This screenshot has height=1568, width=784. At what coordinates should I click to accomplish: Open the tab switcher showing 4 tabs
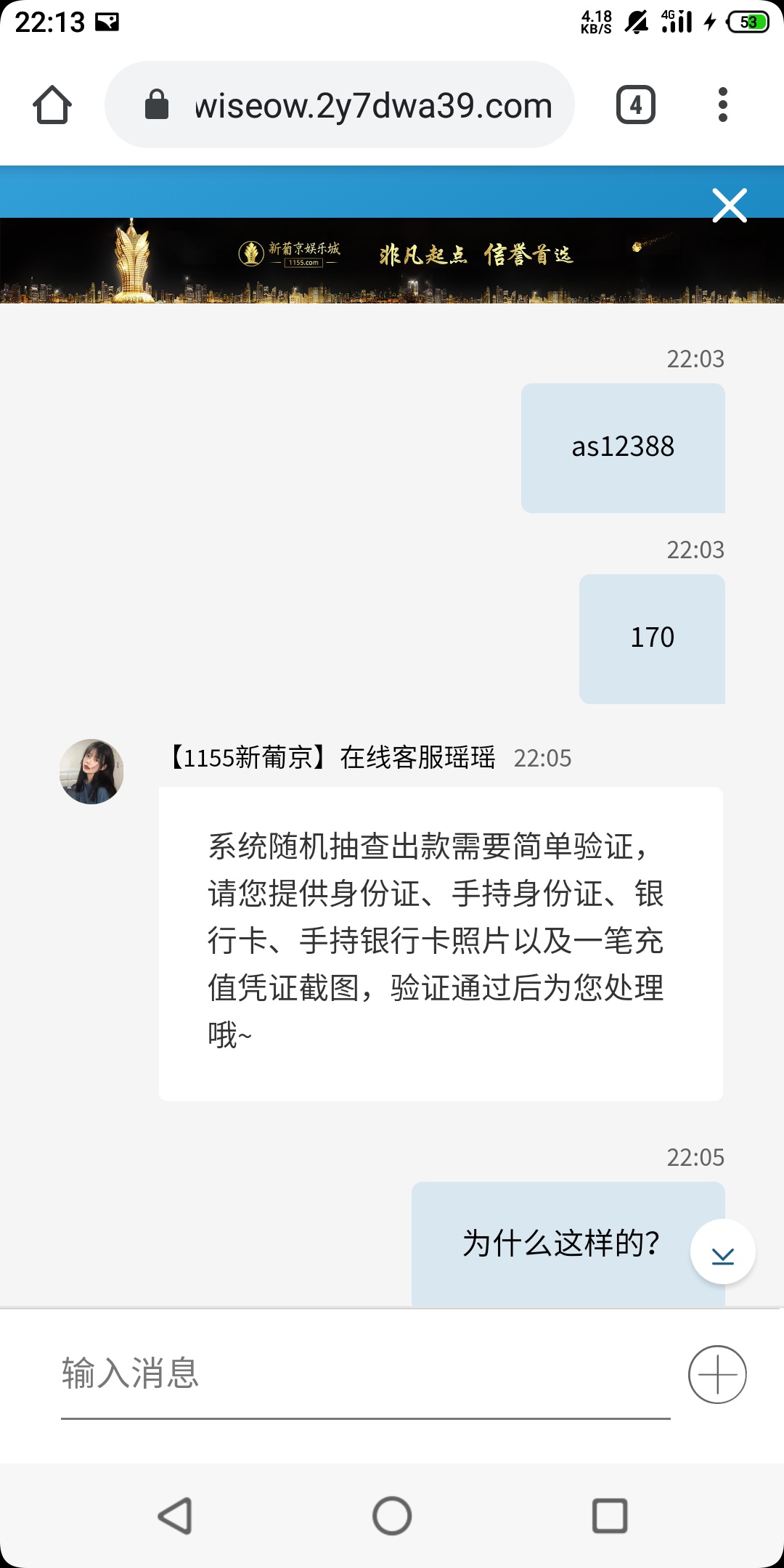(x=635, y=105)
